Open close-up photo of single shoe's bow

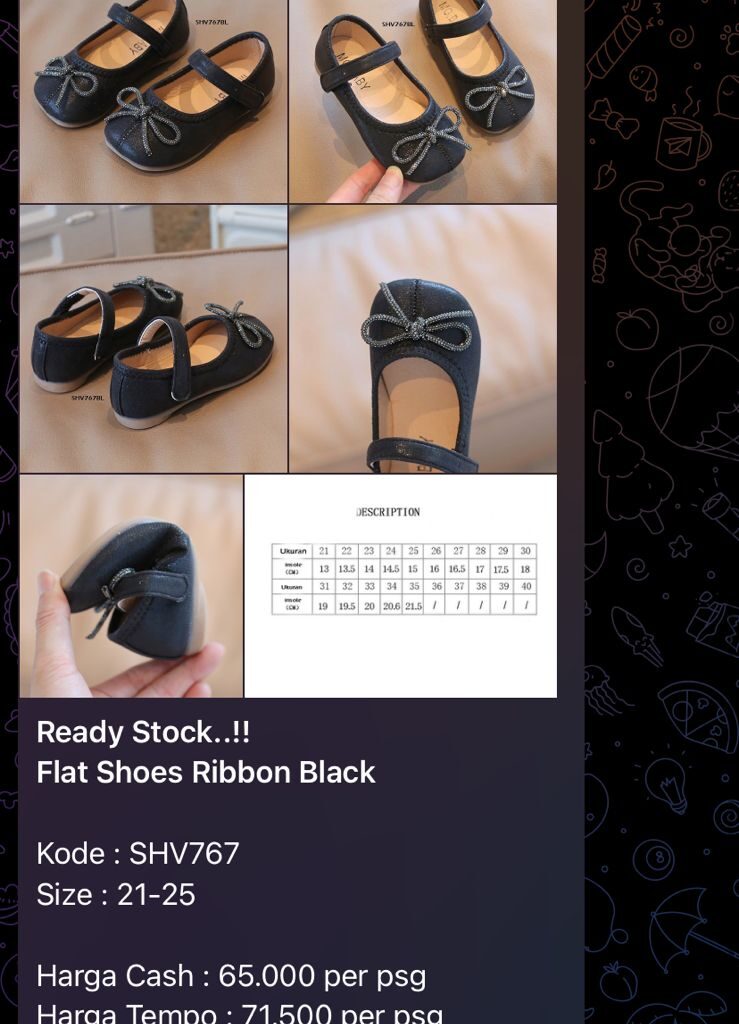click(423, 339)
